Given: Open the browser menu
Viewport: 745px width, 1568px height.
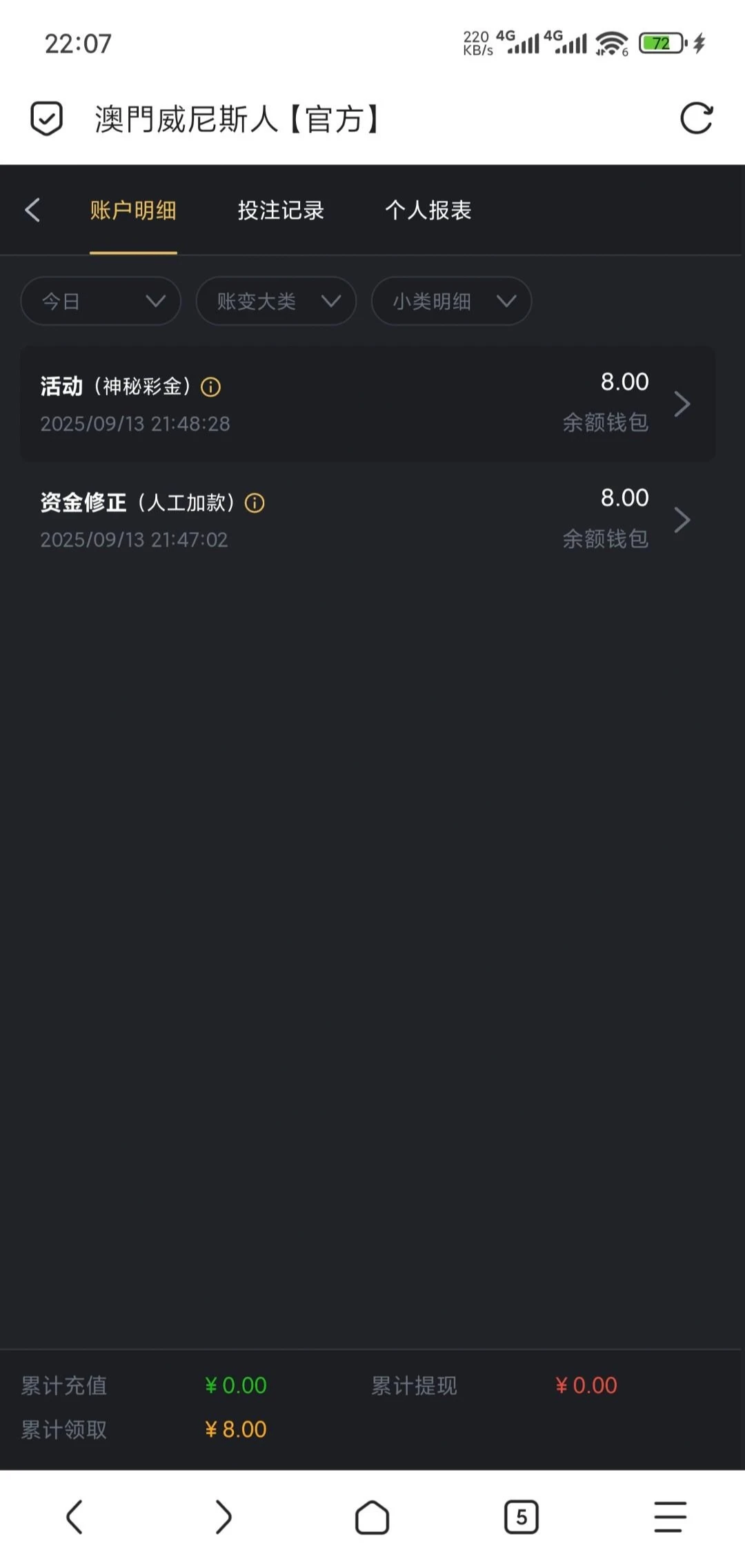Looking at the screenshot, I should click(670, 1518).
